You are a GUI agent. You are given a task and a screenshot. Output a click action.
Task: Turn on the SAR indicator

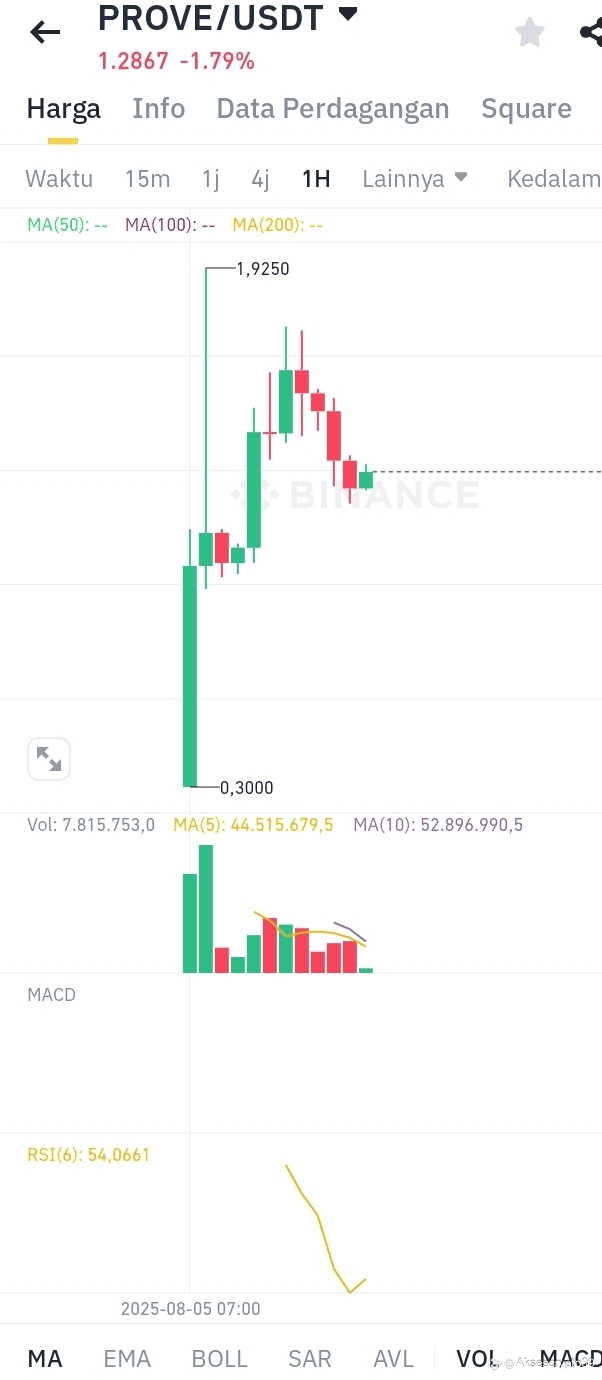310,1358
